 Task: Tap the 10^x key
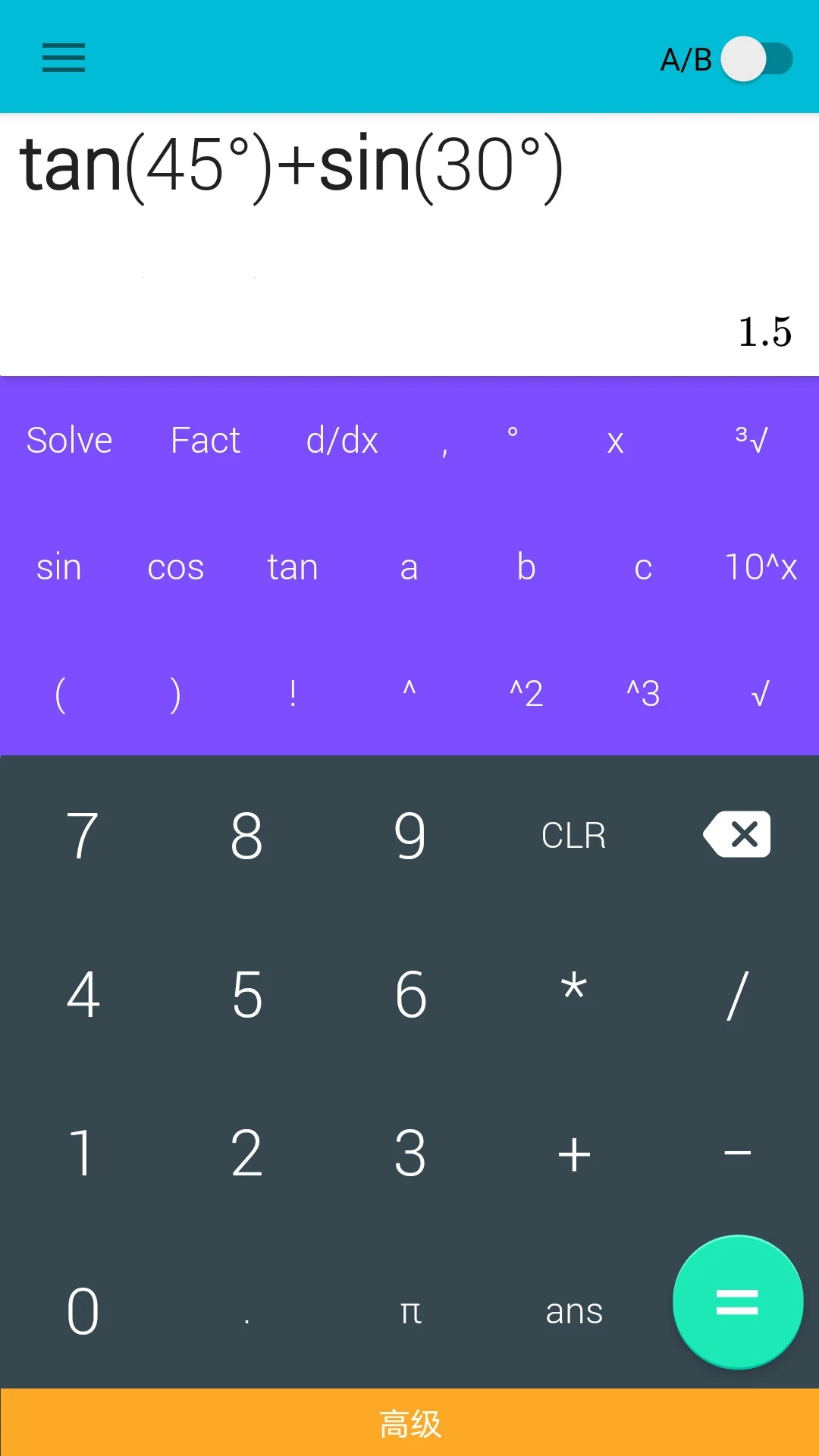tap(761, 567)
